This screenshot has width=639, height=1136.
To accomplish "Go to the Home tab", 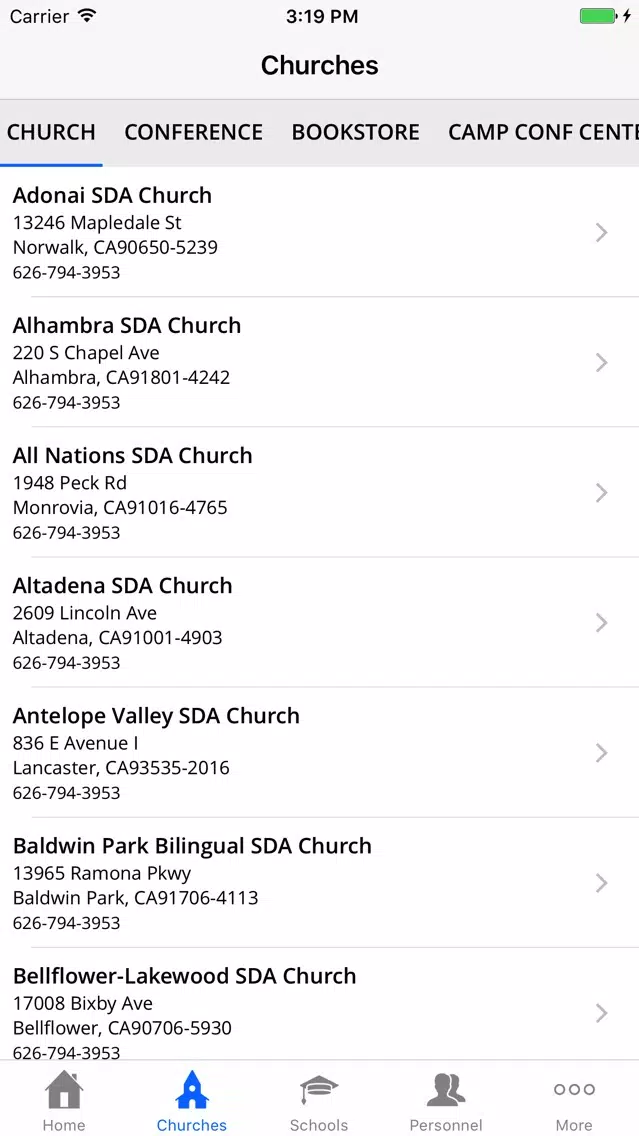I will tap(64, 1100).
